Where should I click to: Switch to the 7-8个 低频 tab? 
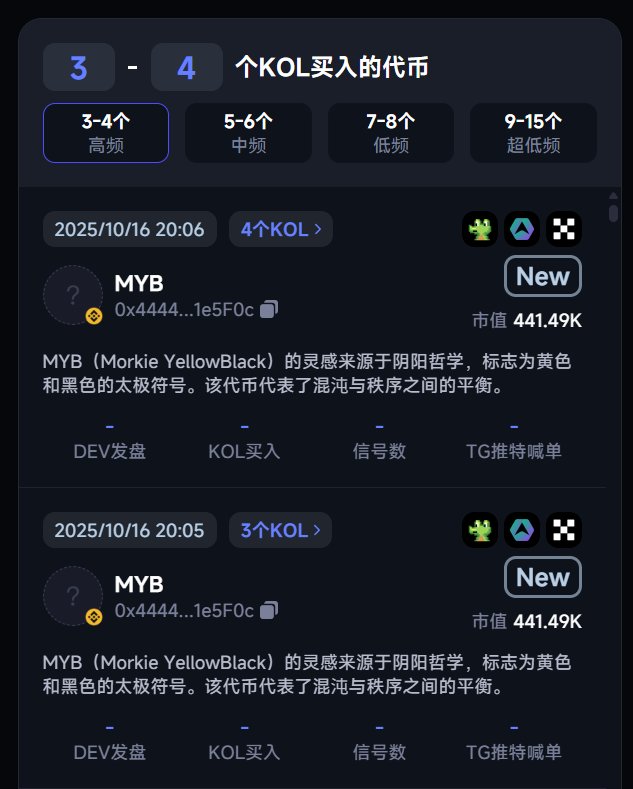(x=390, y=133)
